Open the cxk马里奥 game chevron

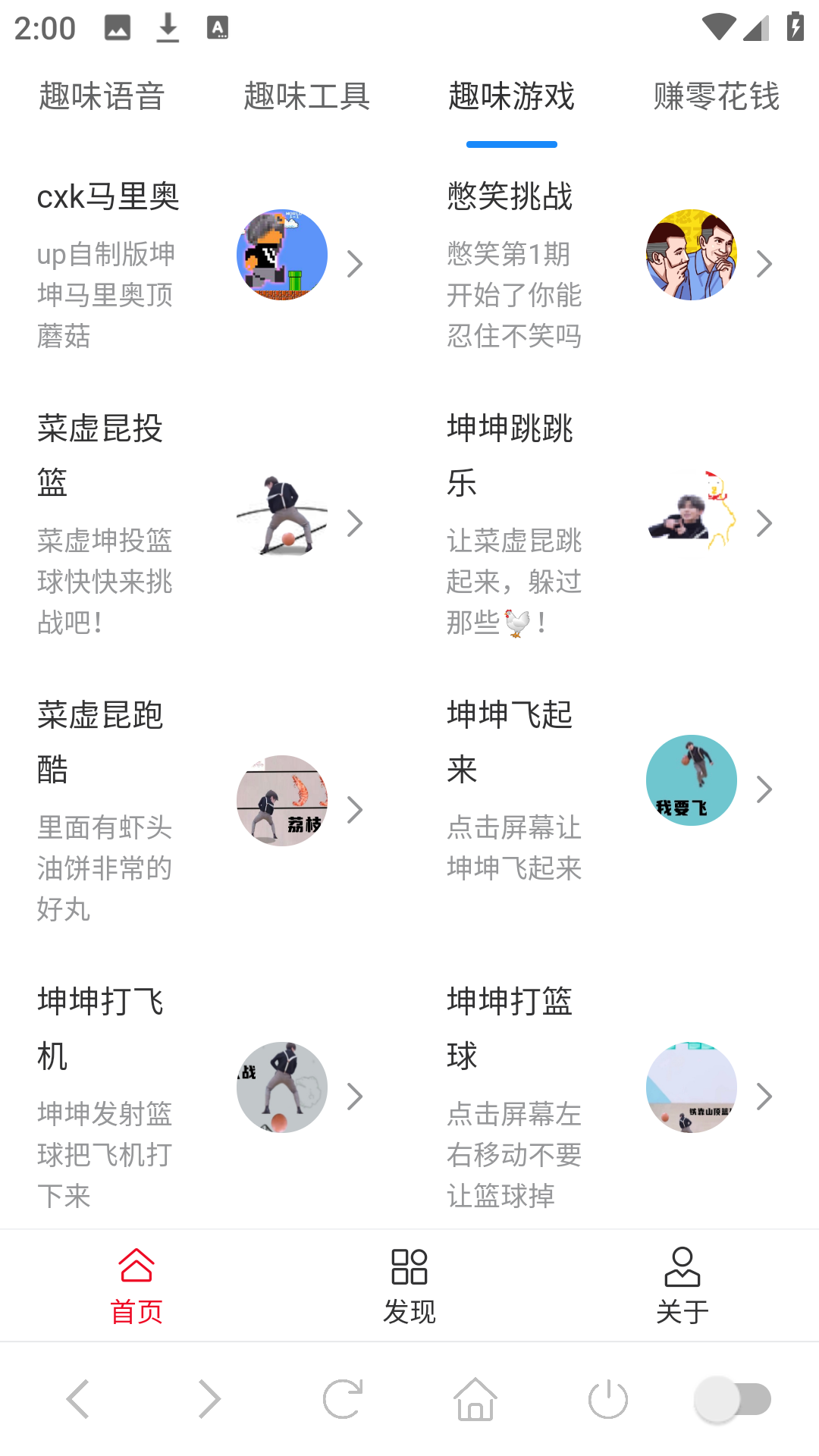[355, 264]
